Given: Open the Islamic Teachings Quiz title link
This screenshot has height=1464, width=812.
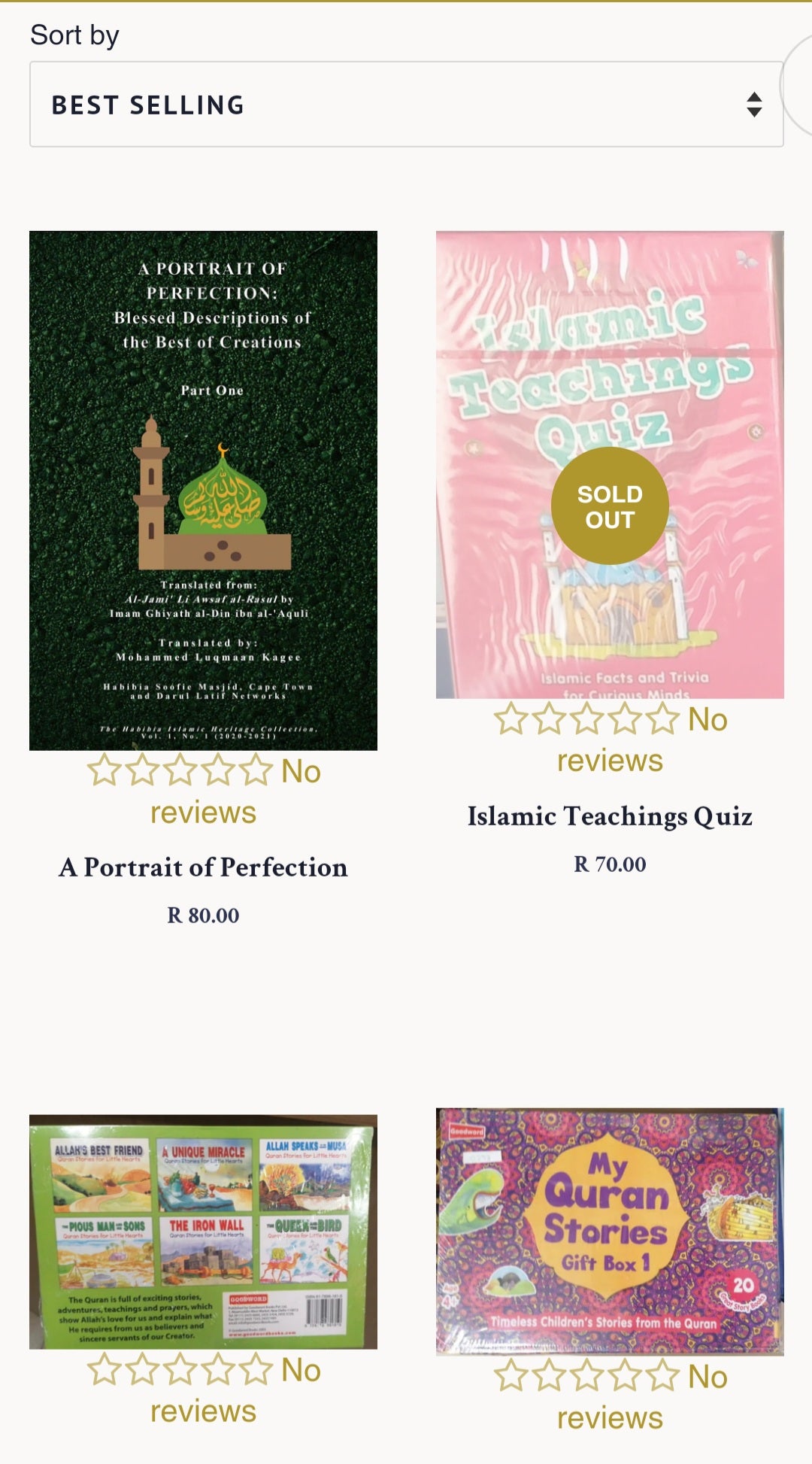Looking at the screenshot, I should coord(610,816).
